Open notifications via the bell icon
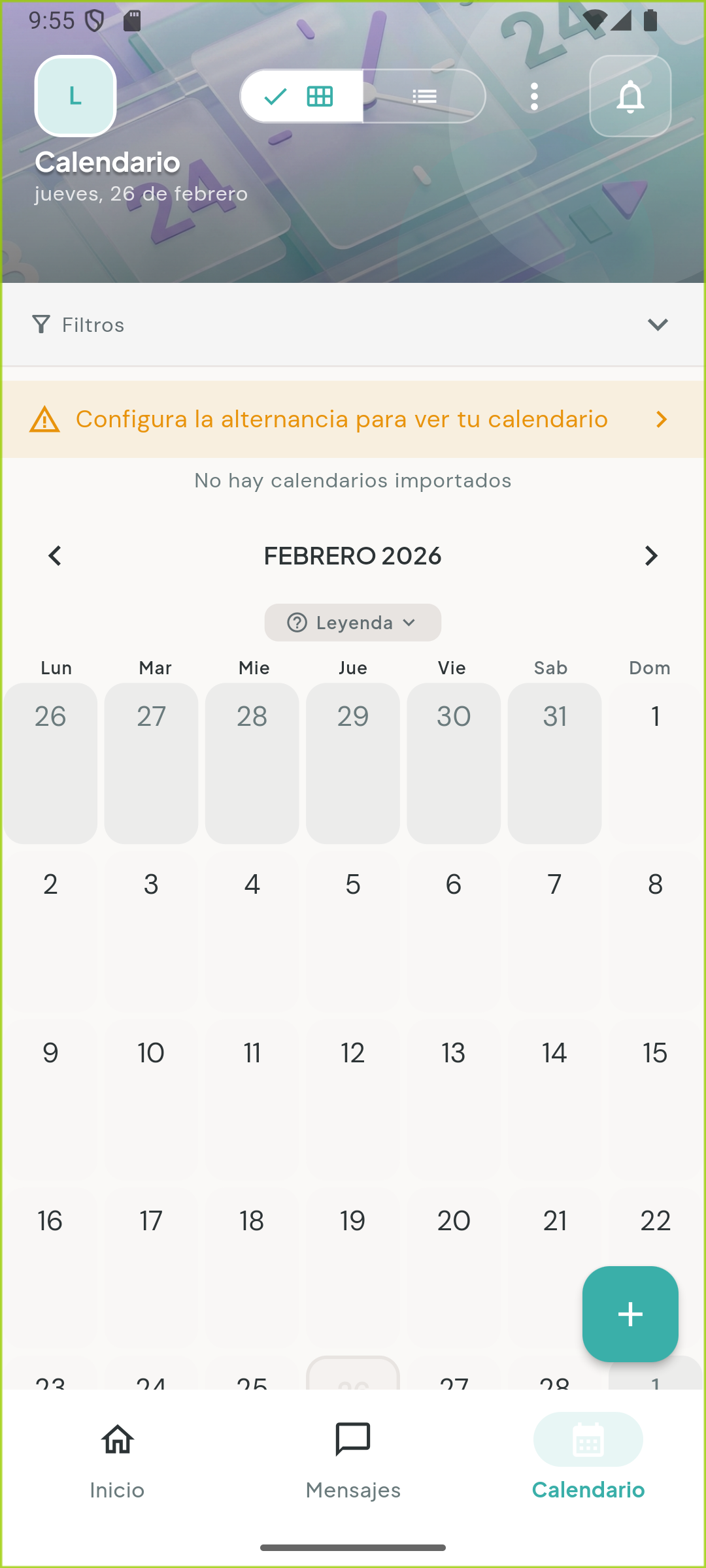The image size is (706, 1568). click(630, 97)
